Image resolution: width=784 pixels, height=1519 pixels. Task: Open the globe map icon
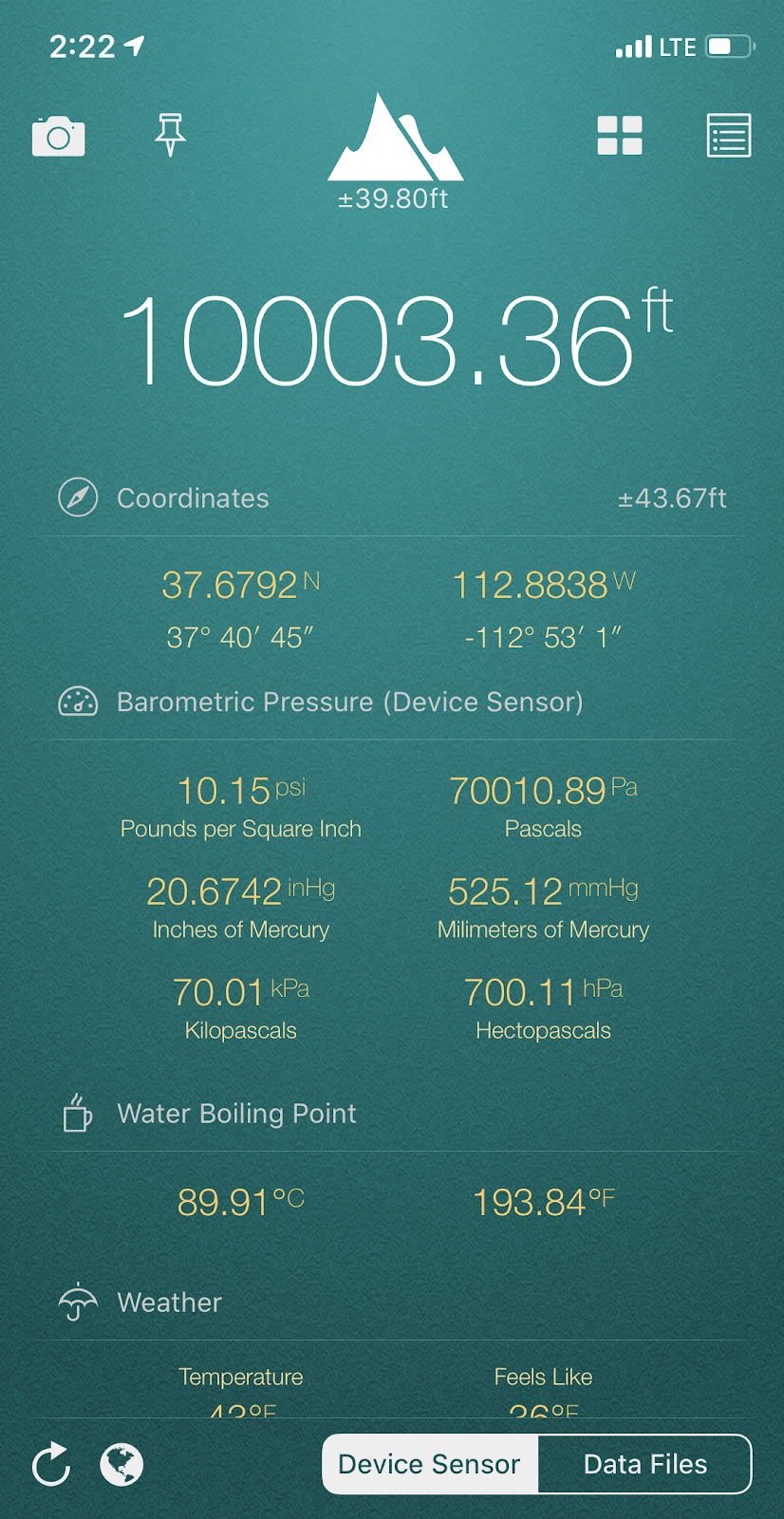(x=121, y=1464)
